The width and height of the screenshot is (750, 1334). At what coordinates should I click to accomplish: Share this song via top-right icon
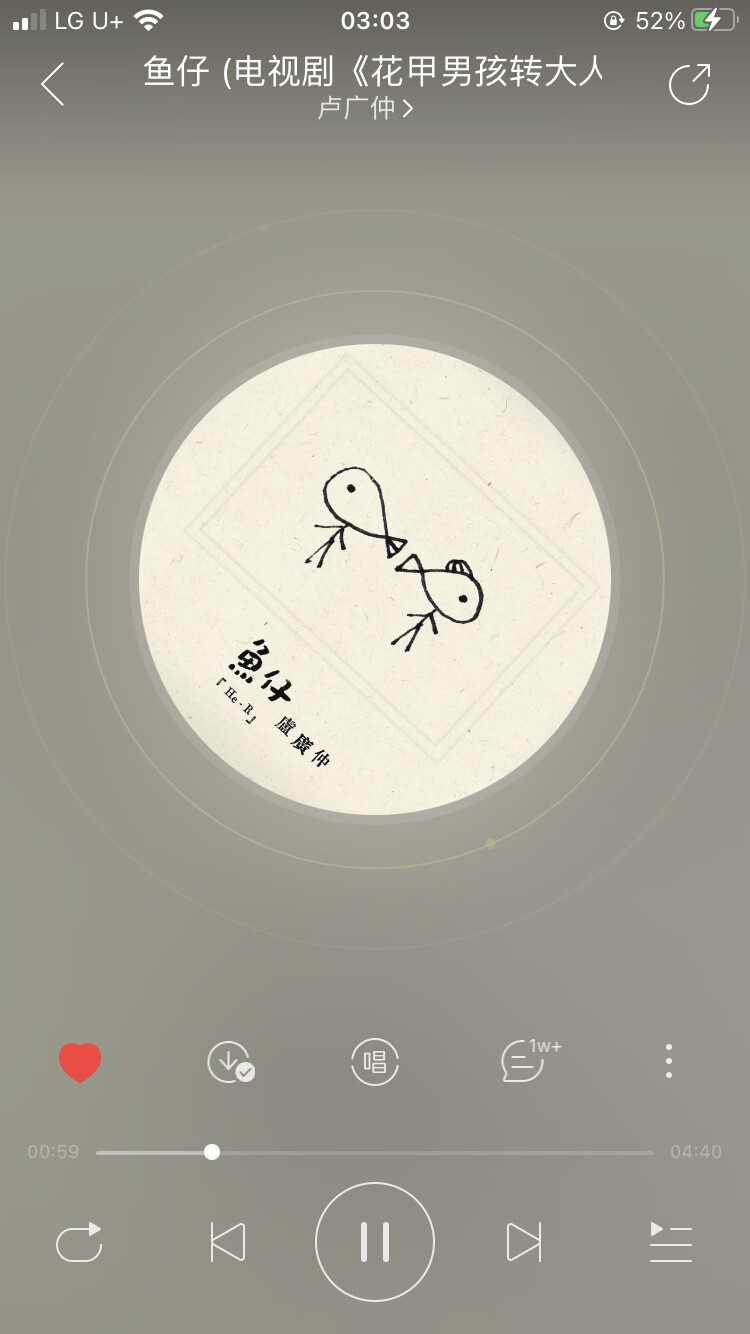pyautogui.click(x=689, y=84)
